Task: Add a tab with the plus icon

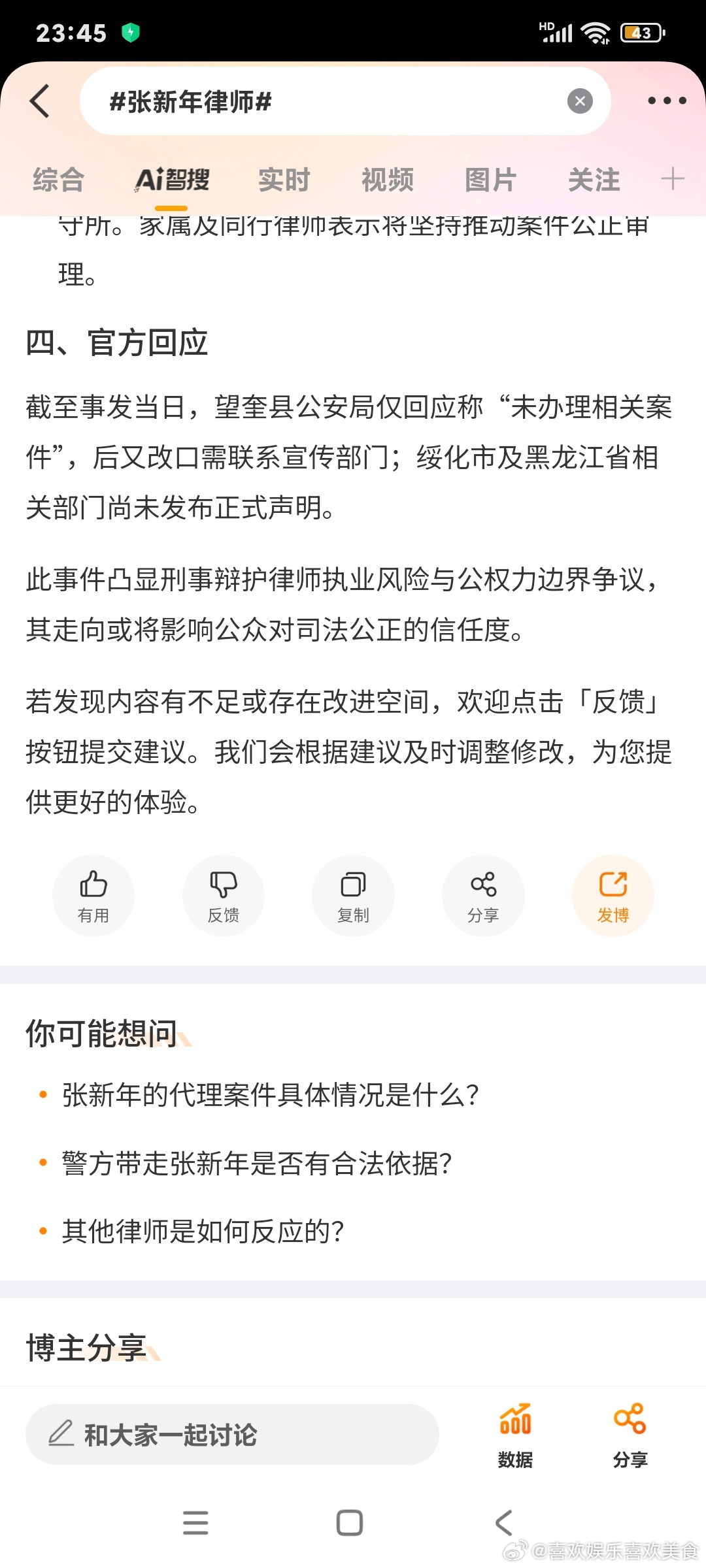Action: pos(673,178)
